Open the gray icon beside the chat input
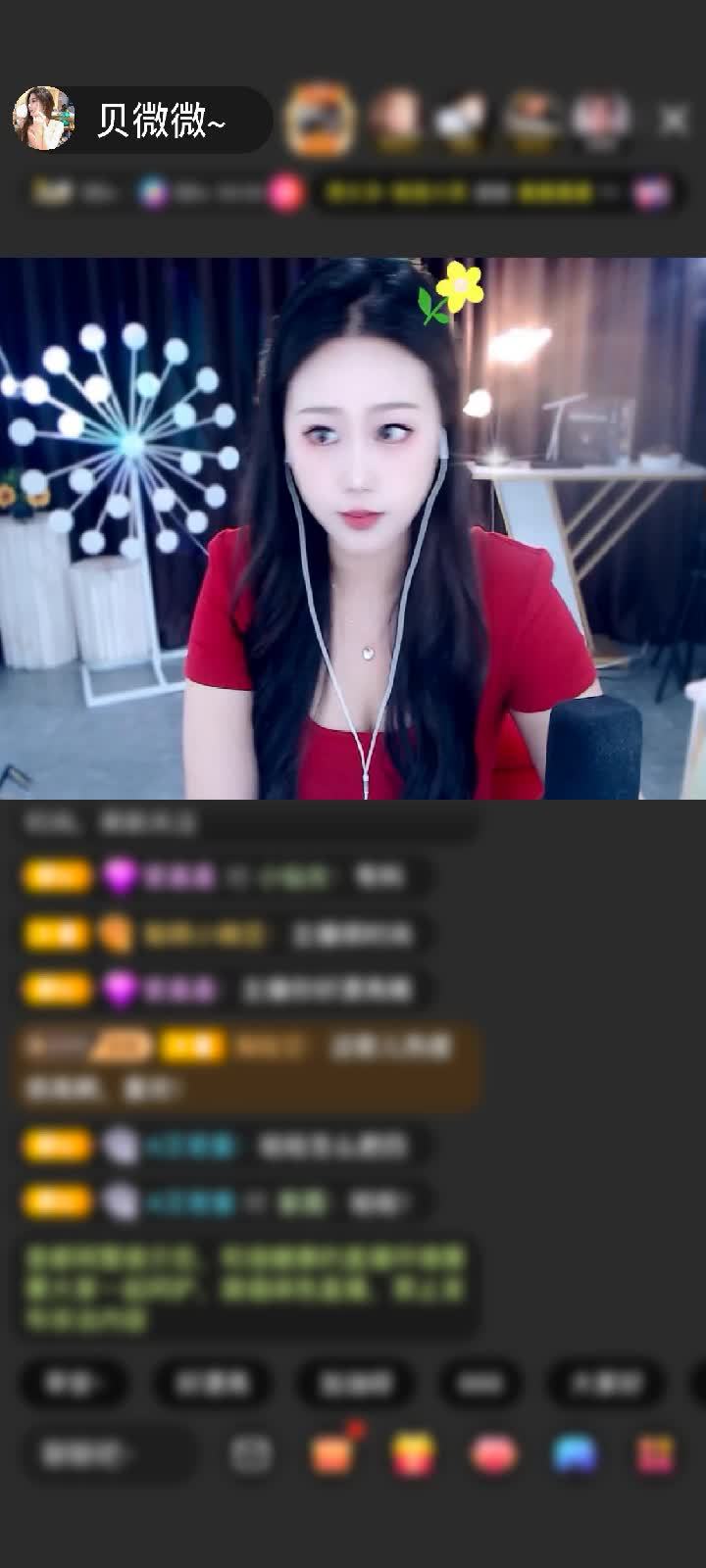Viewport: 706px width, 1568px height. coord(251,1454)
